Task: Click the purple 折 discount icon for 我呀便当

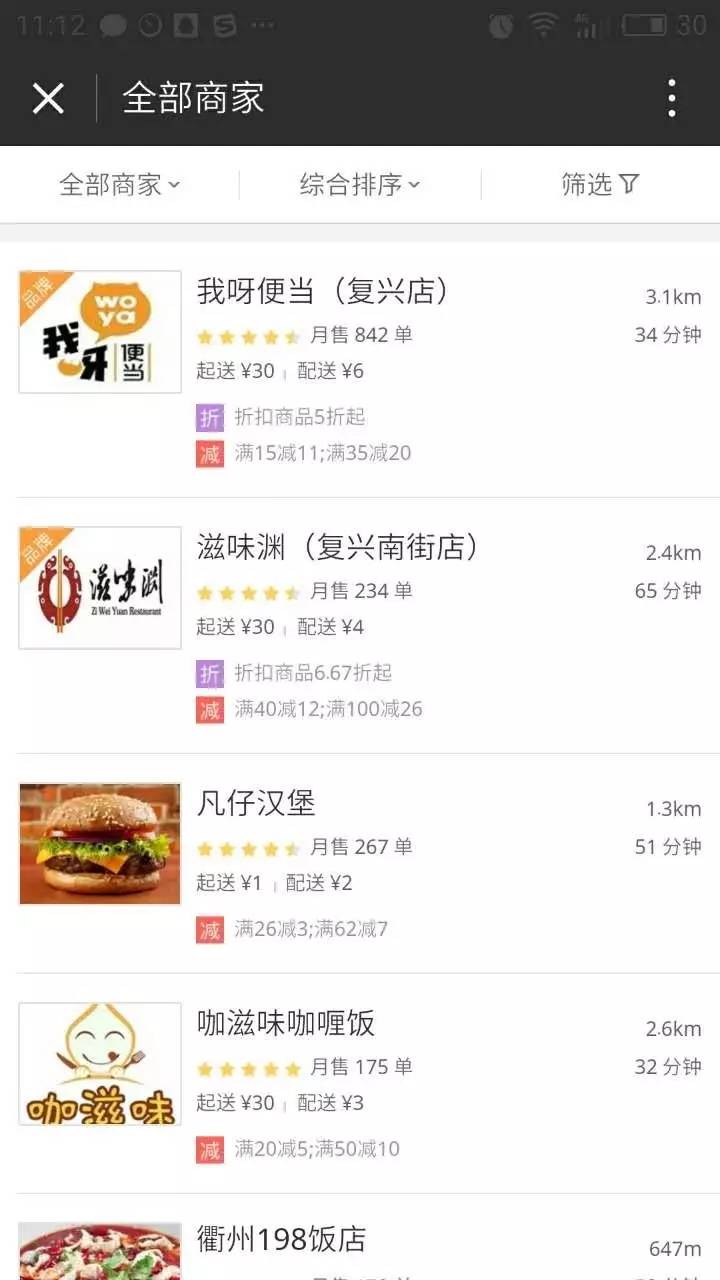Action: 211,417
